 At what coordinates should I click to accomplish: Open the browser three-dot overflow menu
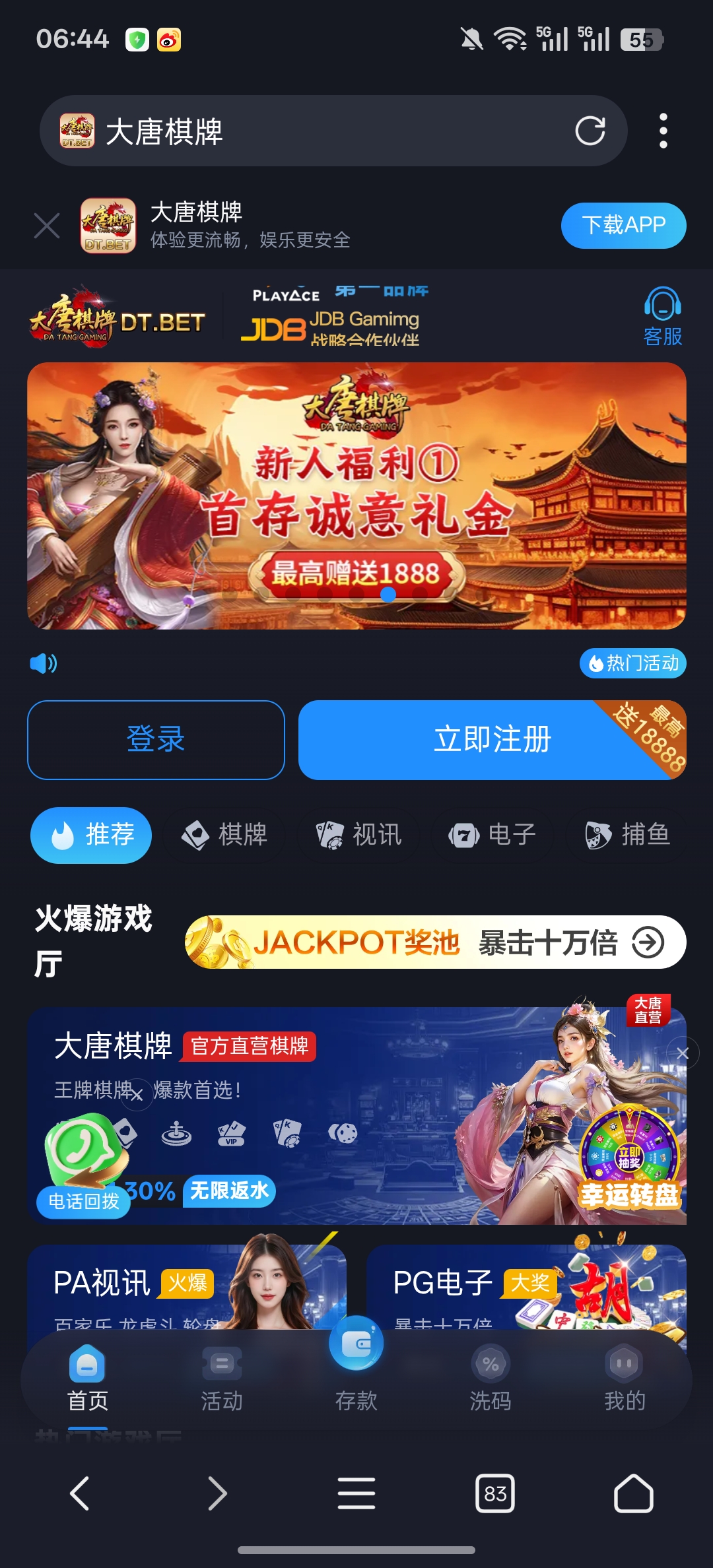[663, 131]
